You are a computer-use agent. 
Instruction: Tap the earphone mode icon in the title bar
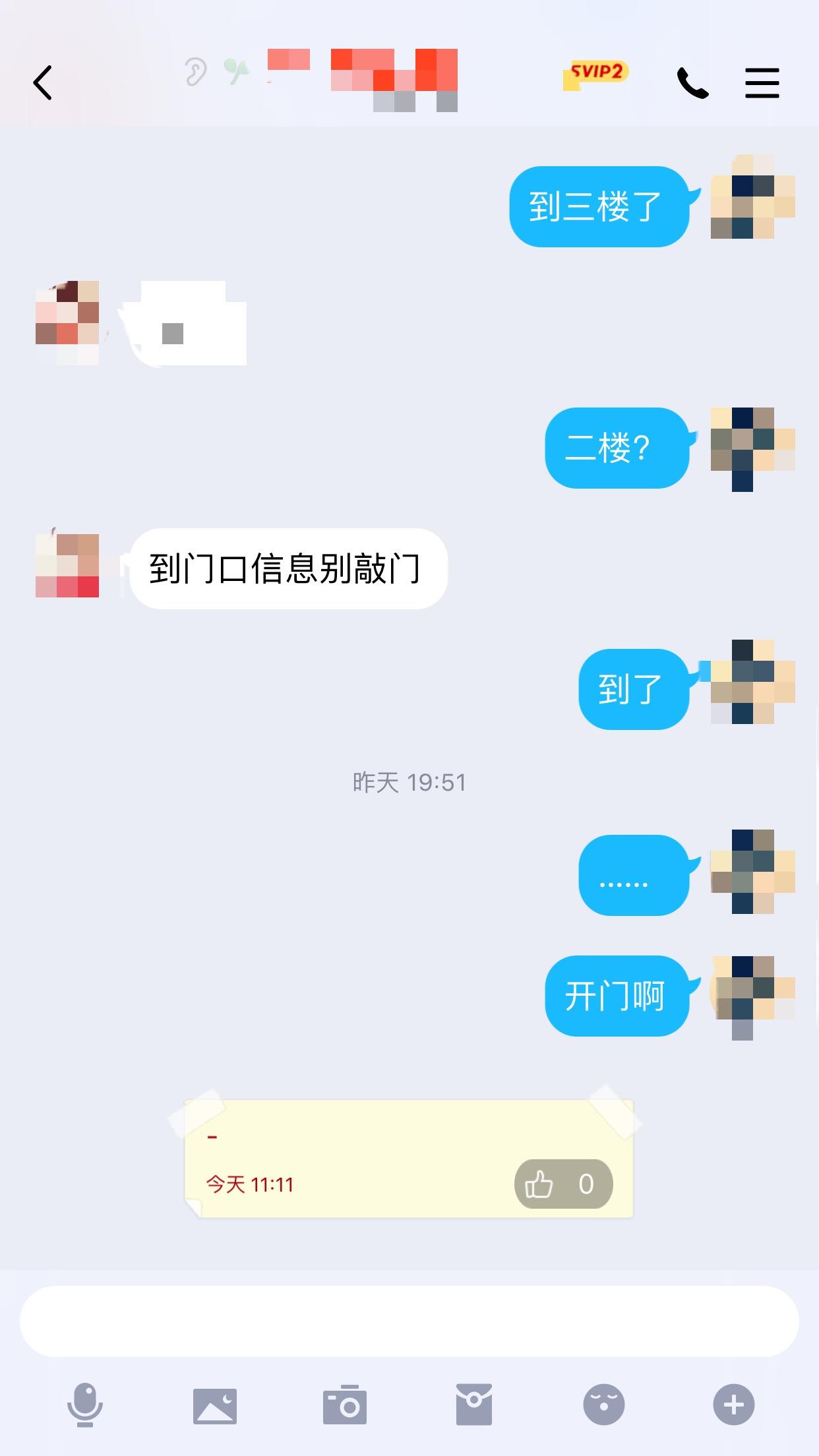(195, 73)
